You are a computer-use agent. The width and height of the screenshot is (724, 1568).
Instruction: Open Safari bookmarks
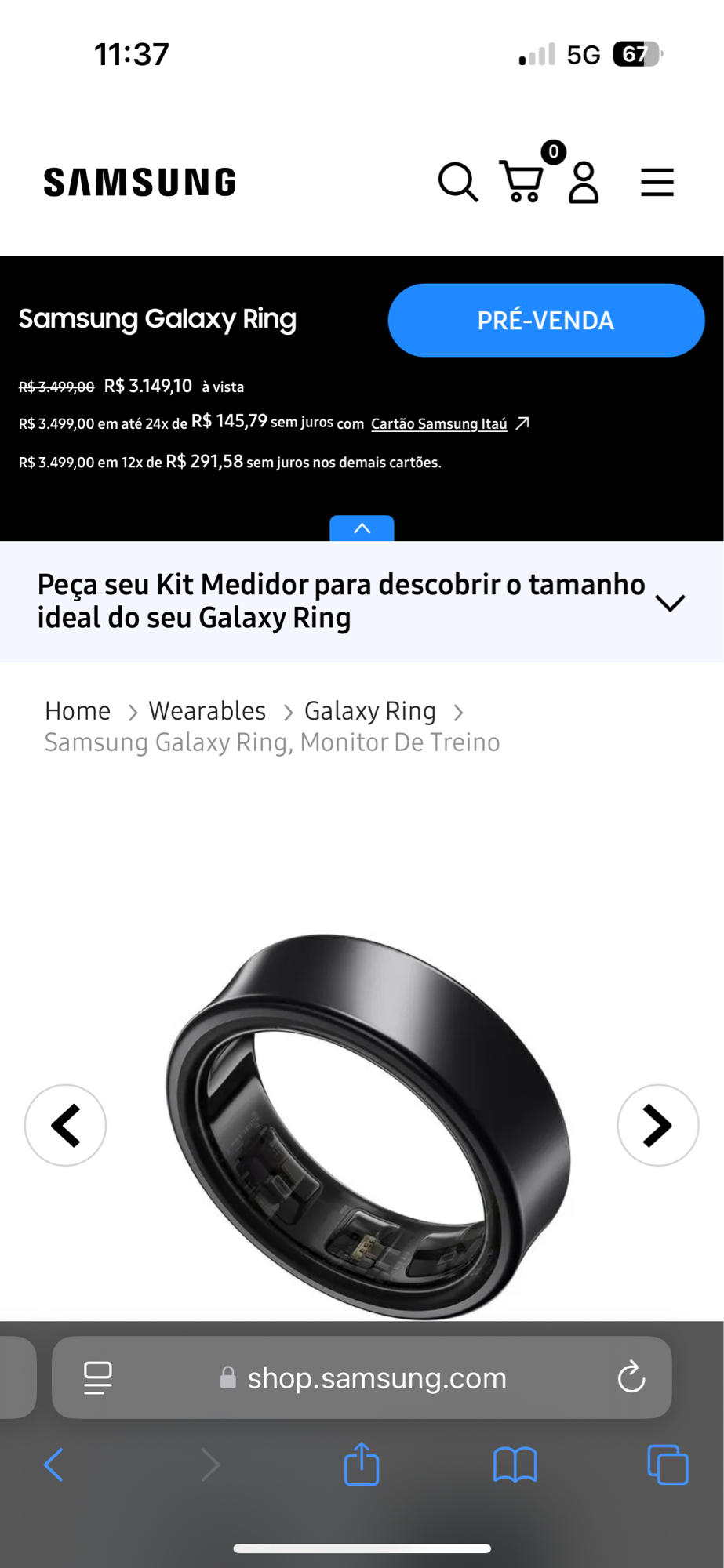click(x=515, y=1464)
